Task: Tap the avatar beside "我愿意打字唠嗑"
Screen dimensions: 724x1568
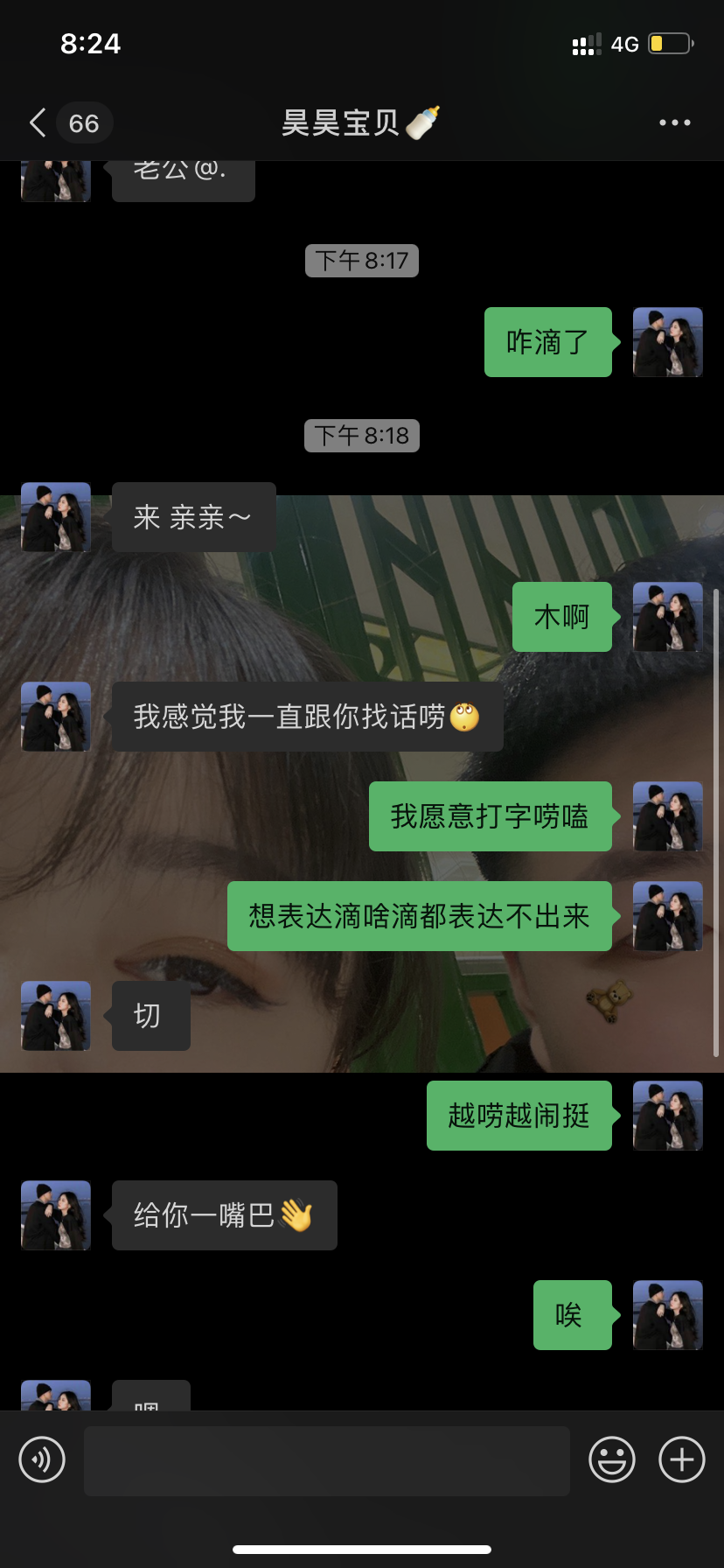Action: (x=667, y=816)
